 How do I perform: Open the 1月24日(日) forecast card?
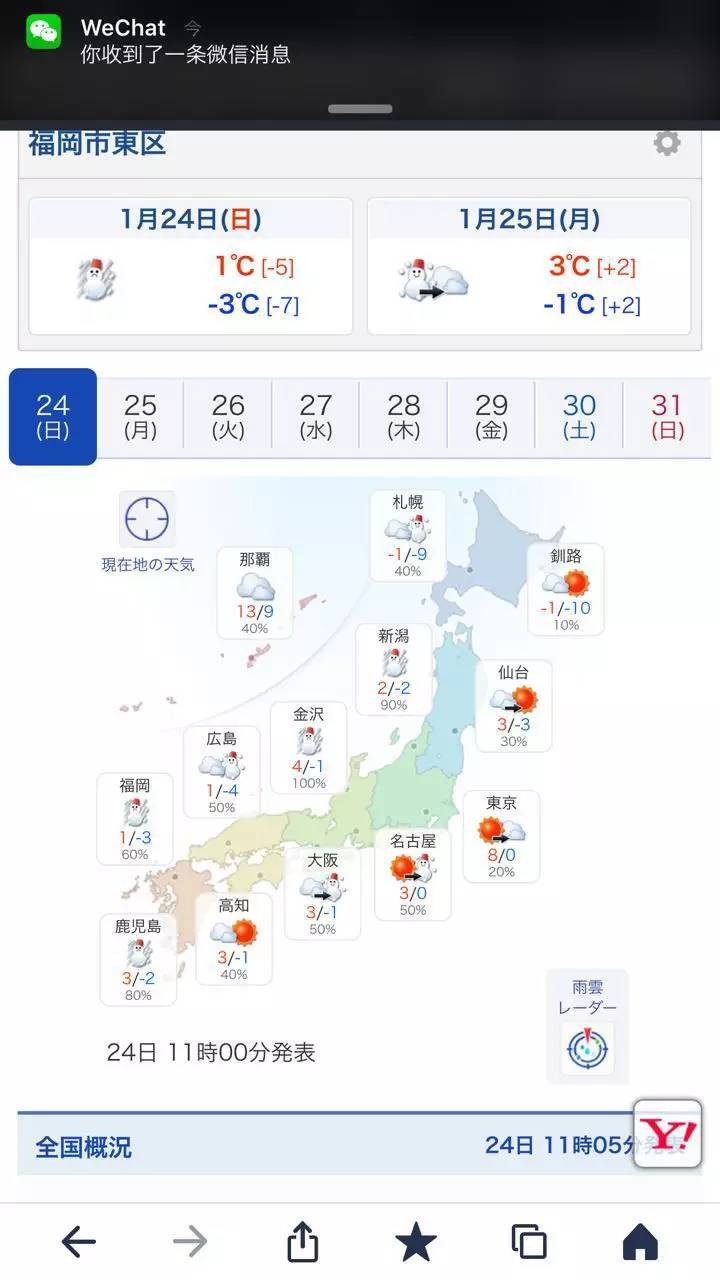click(x=190, y=266)
